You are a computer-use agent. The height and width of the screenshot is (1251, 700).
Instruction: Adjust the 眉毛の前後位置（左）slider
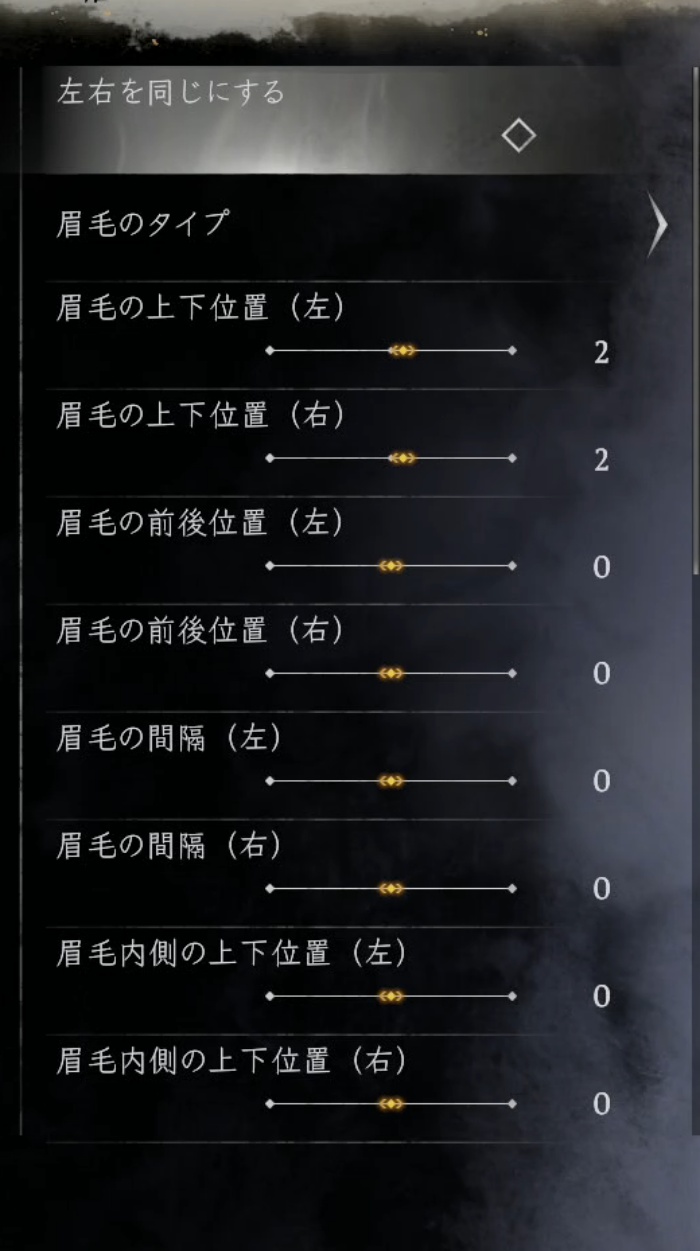[x=391, y=565]
